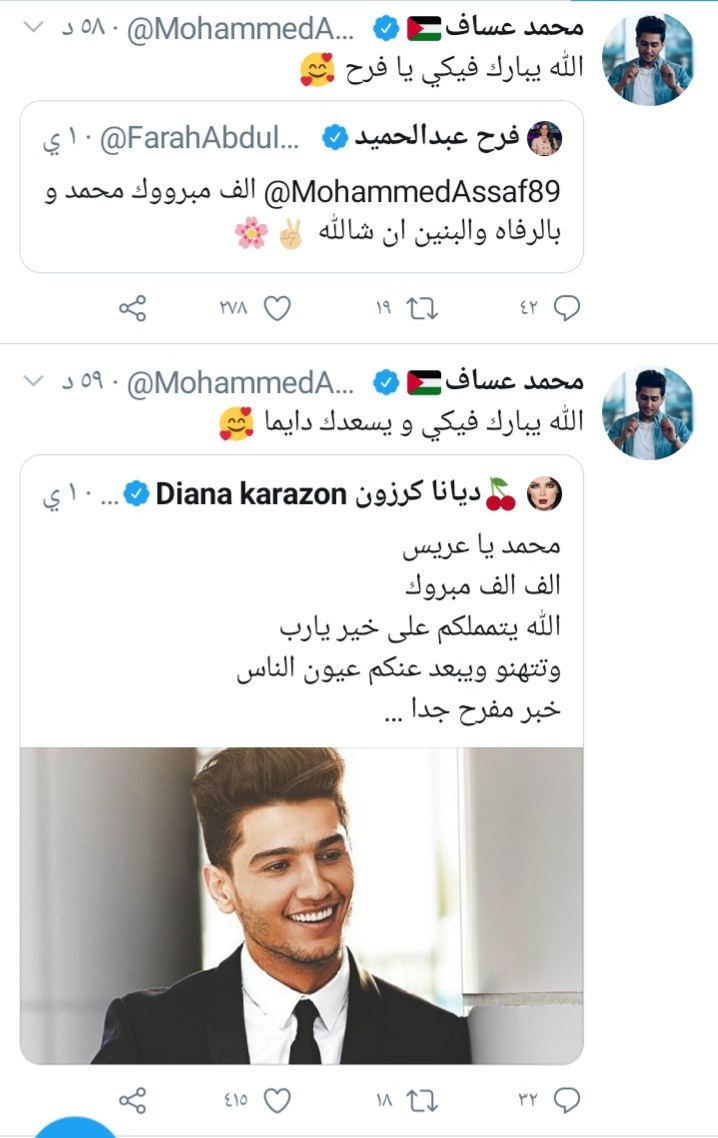Like the tweet quoting Farah Abdulhamid
This screenshot has width=718, height=1138.
click(x=277, y=309)
